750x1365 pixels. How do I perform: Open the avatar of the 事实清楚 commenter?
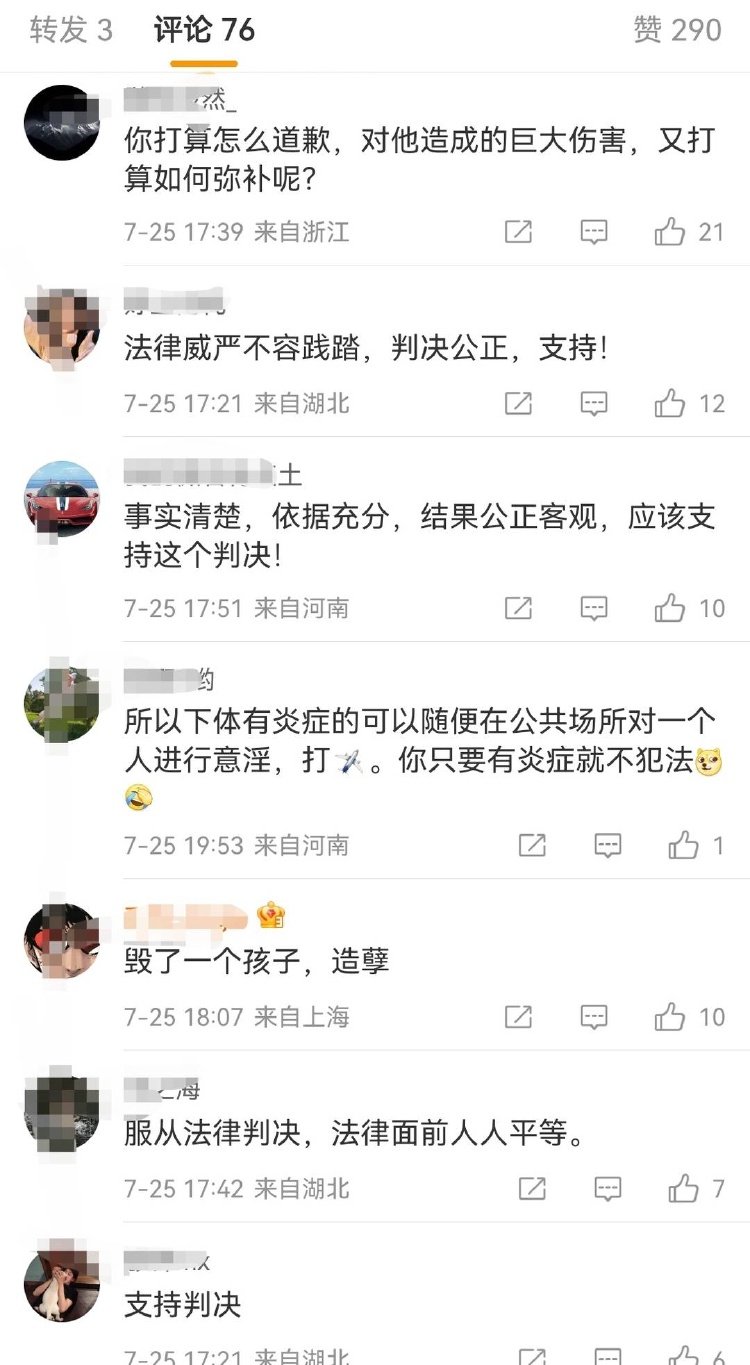pos(62,499)
